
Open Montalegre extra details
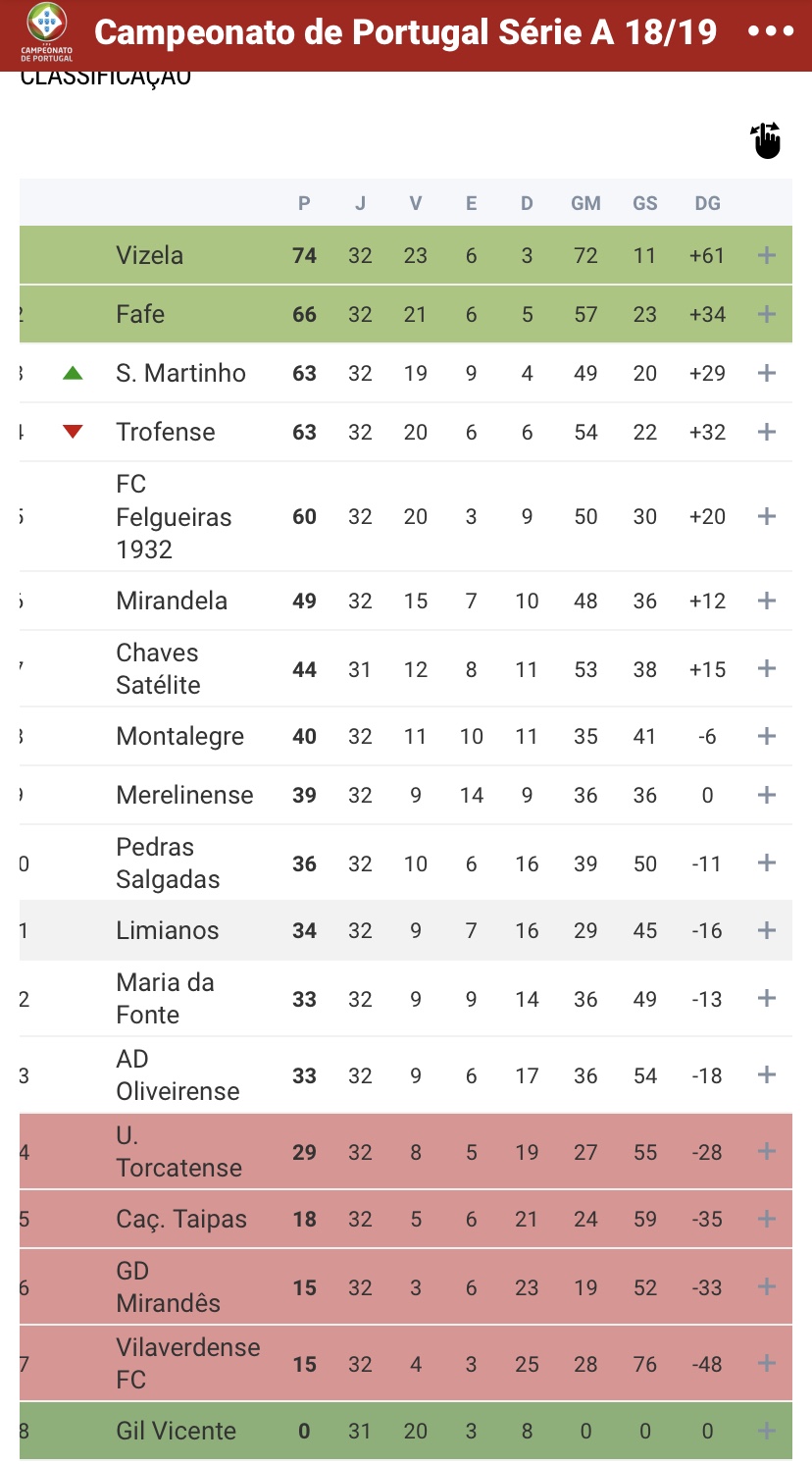(x=767, y=736)
